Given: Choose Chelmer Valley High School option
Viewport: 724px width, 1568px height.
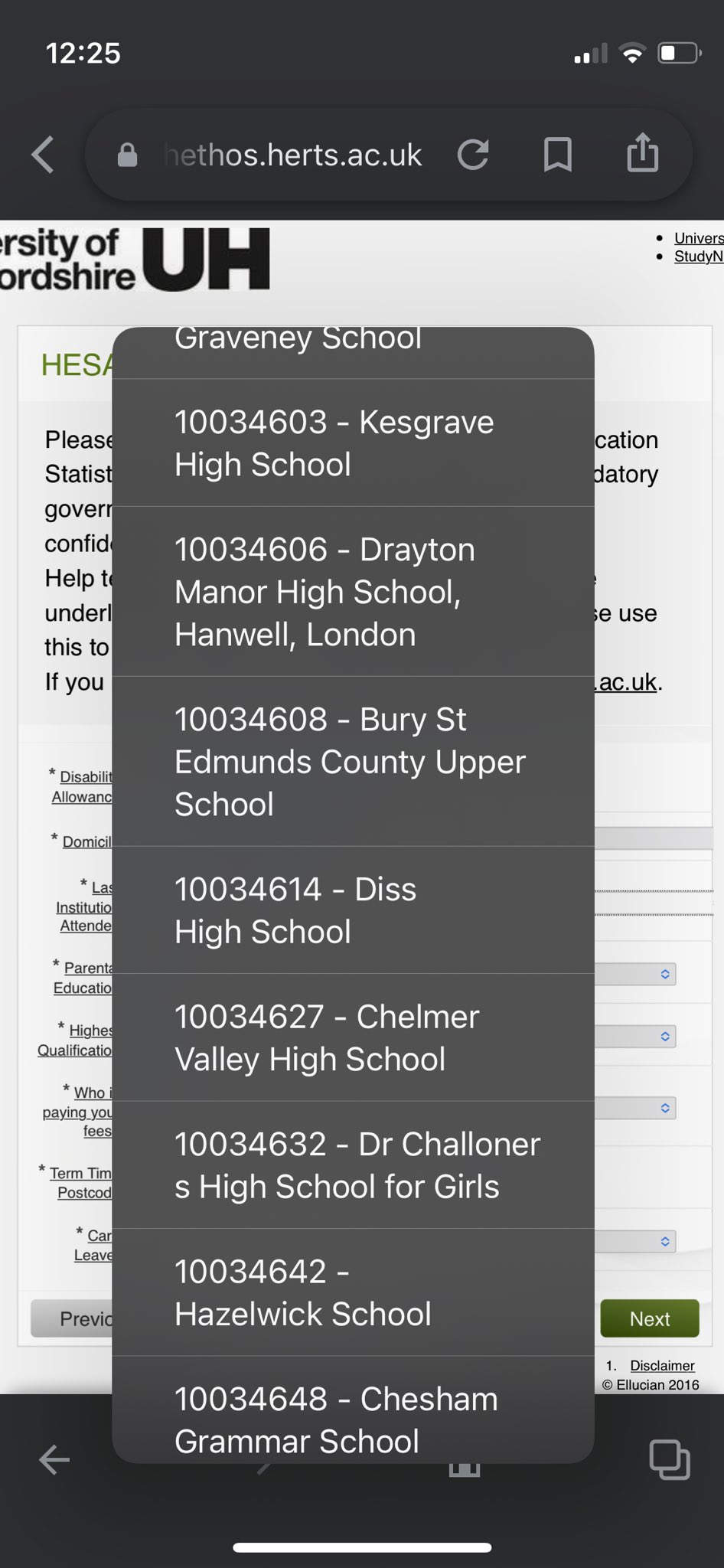Looking at the screenshot, I should (352, 1037).
